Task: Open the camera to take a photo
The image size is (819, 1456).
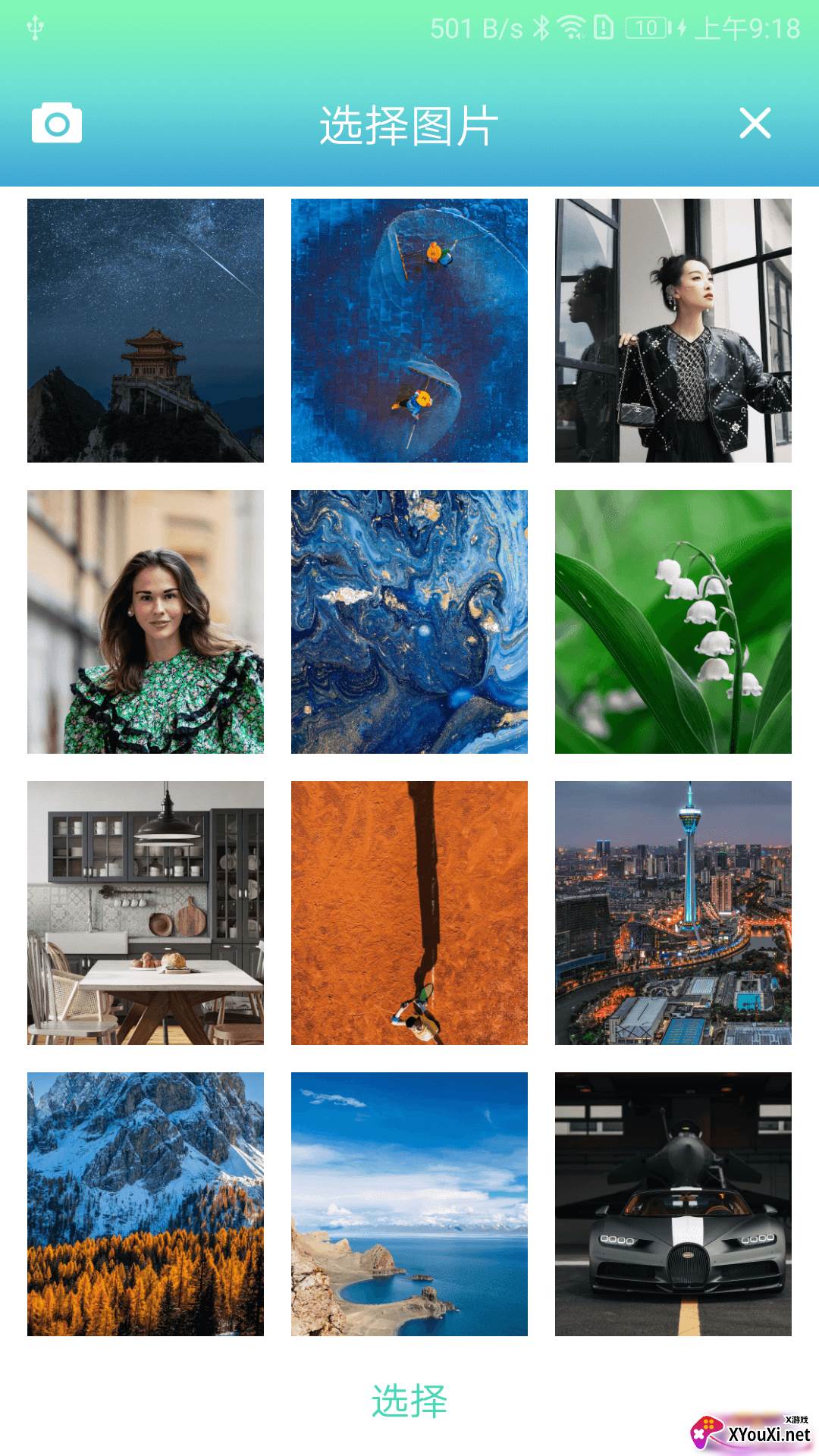Action: click(57, 123)
